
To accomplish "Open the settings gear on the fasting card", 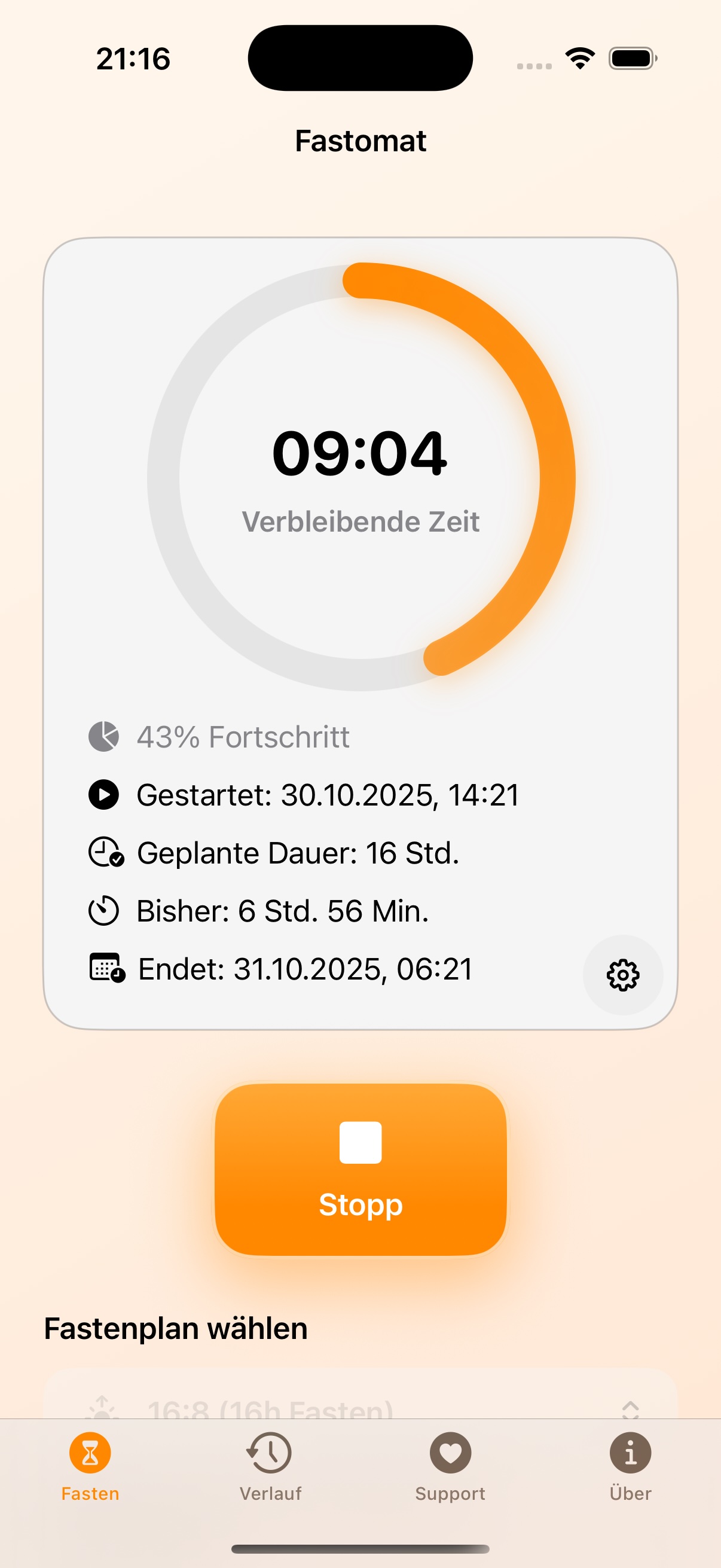I will tap(624, 975).
